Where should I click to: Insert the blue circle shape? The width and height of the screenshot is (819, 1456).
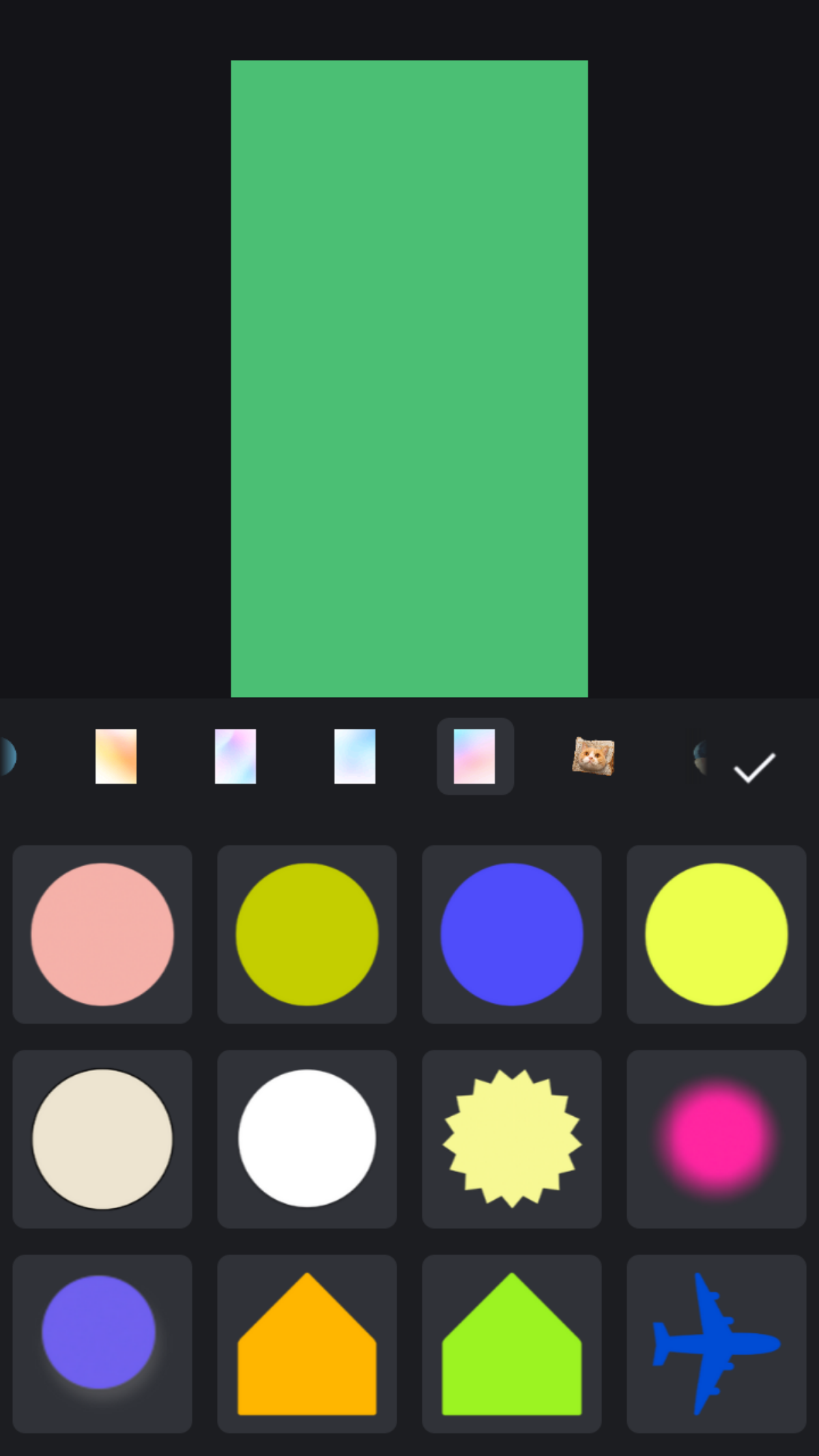pyautogui.click(x=512, y=934)
